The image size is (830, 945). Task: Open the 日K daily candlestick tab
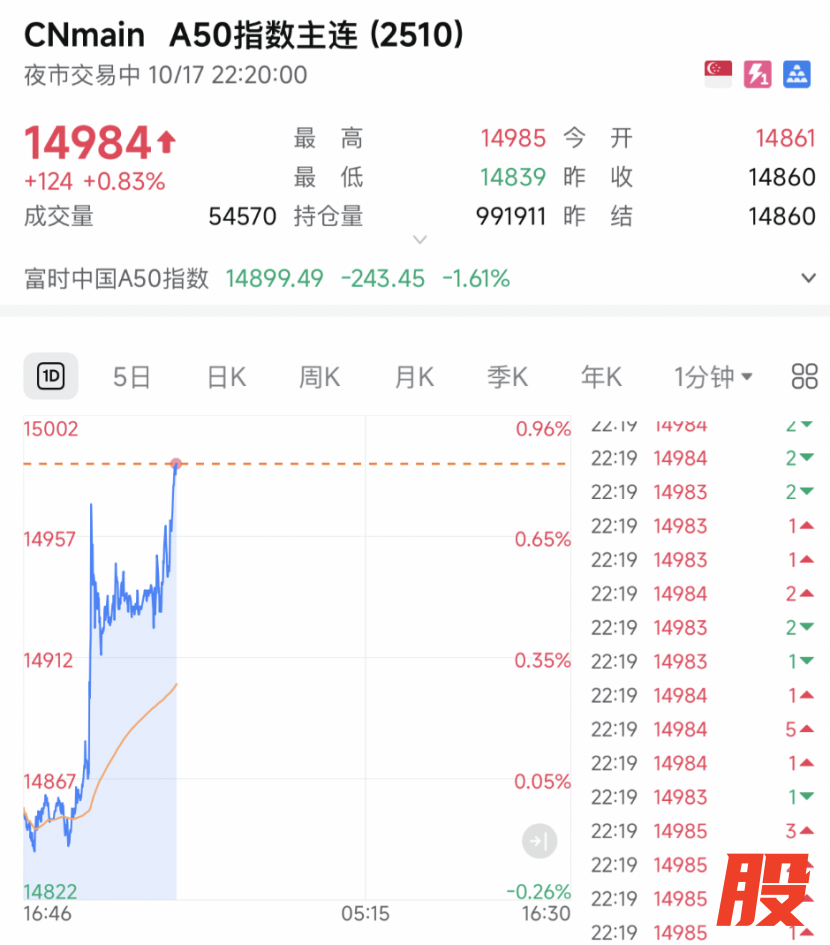(226, 377)
